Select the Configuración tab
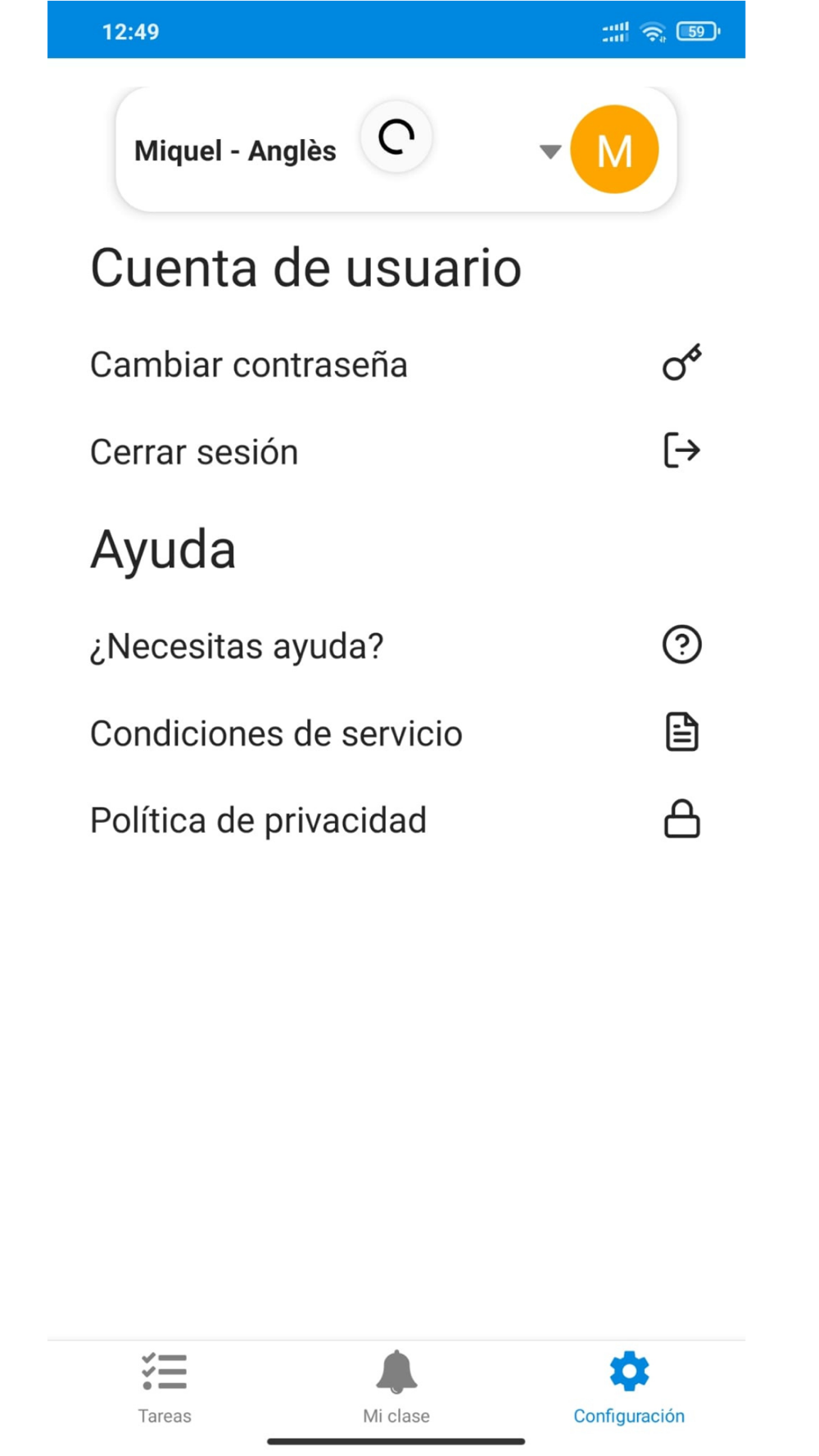The height and width of the screenshot is (1456, 819). 629,1388
